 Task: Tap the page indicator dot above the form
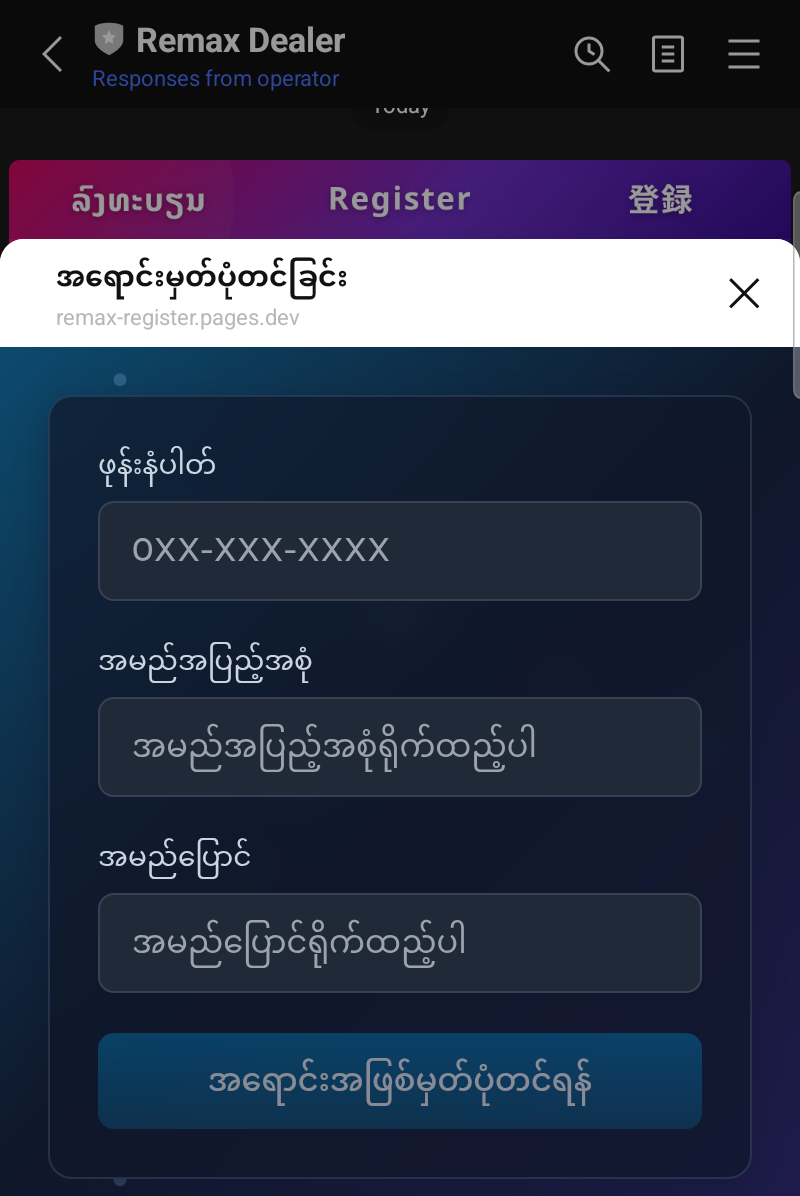pos(121,379)
